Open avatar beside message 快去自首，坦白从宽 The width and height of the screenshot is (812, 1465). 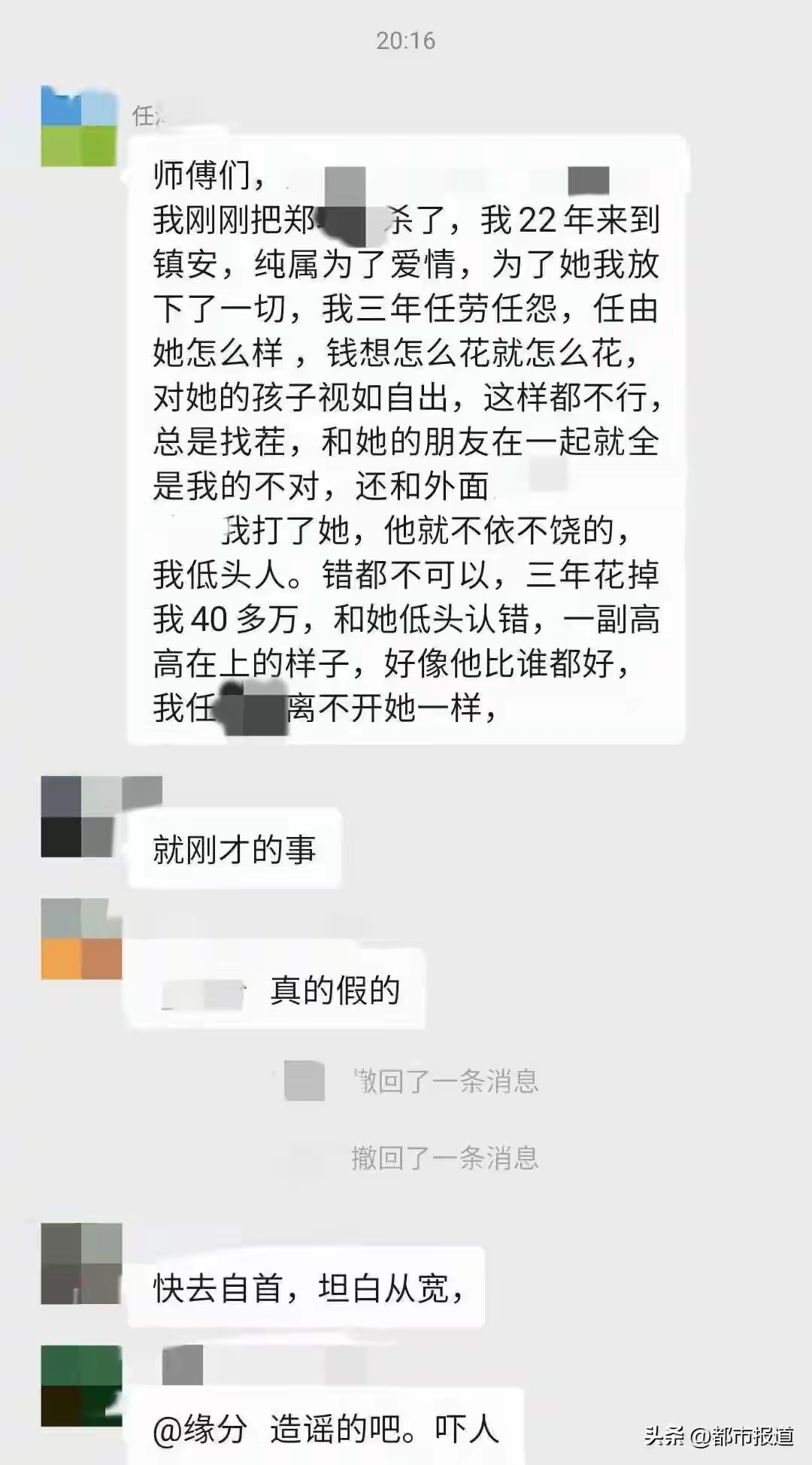tap(80, 1263)
